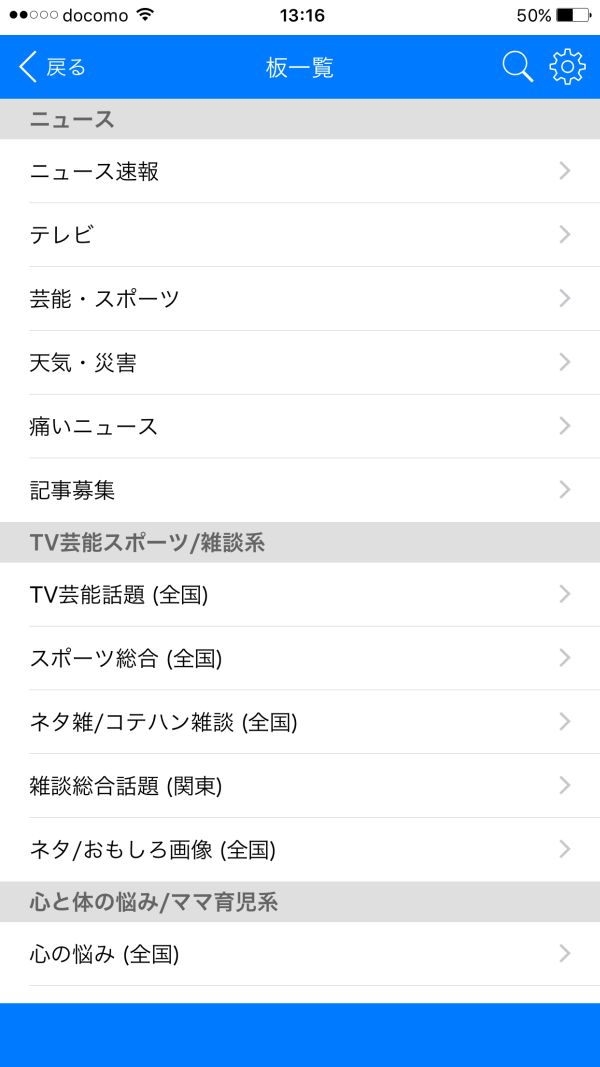
Task: Open ネタ雑/コテハン雑談 (全国)
Action: click(300, 722)
